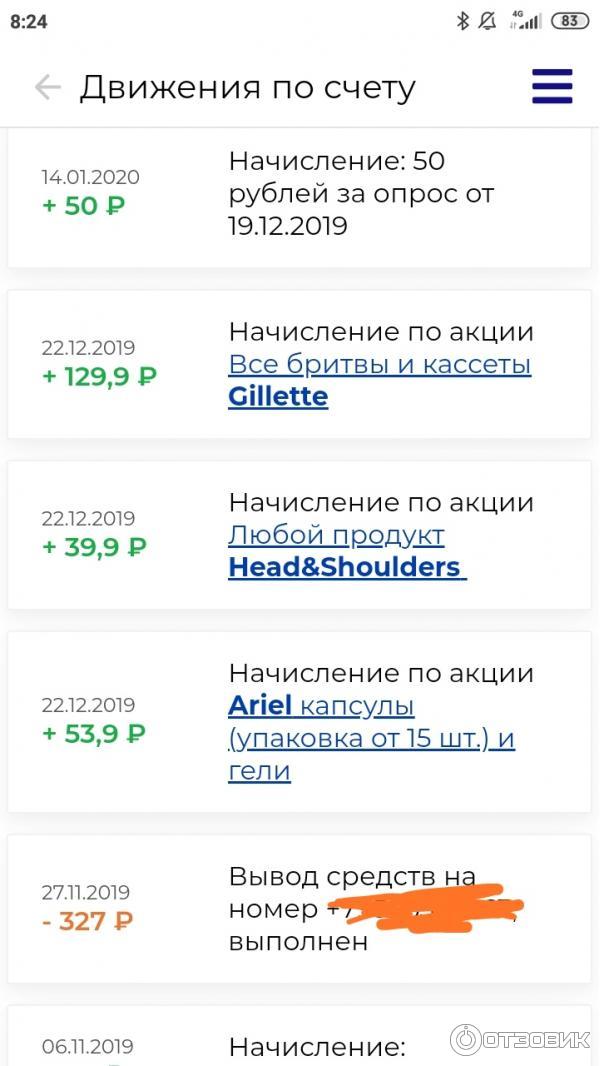Open the Ariel capsules and gels promo link
The height and width of the screenshot is (1066, 600).
[371, 738]
